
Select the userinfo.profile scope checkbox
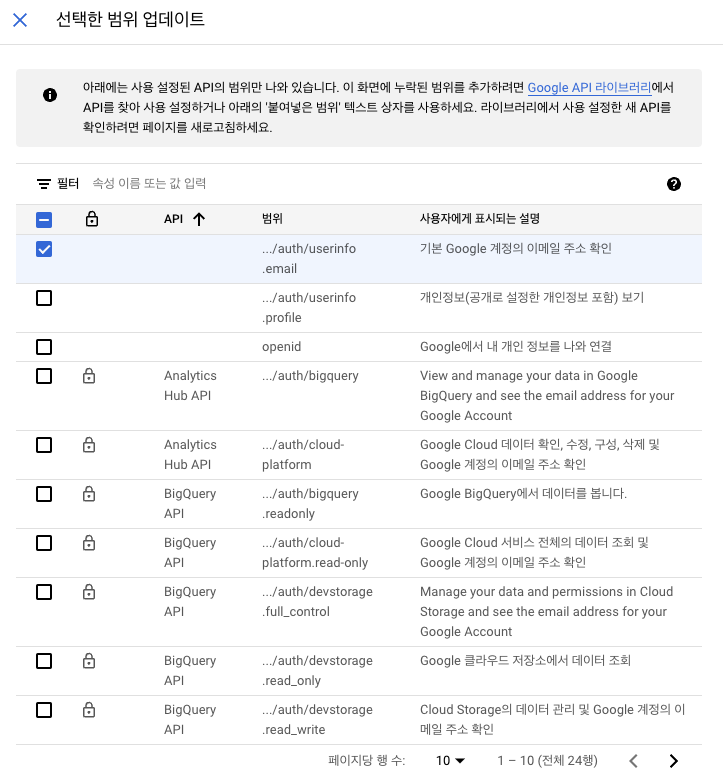[44, 298]
